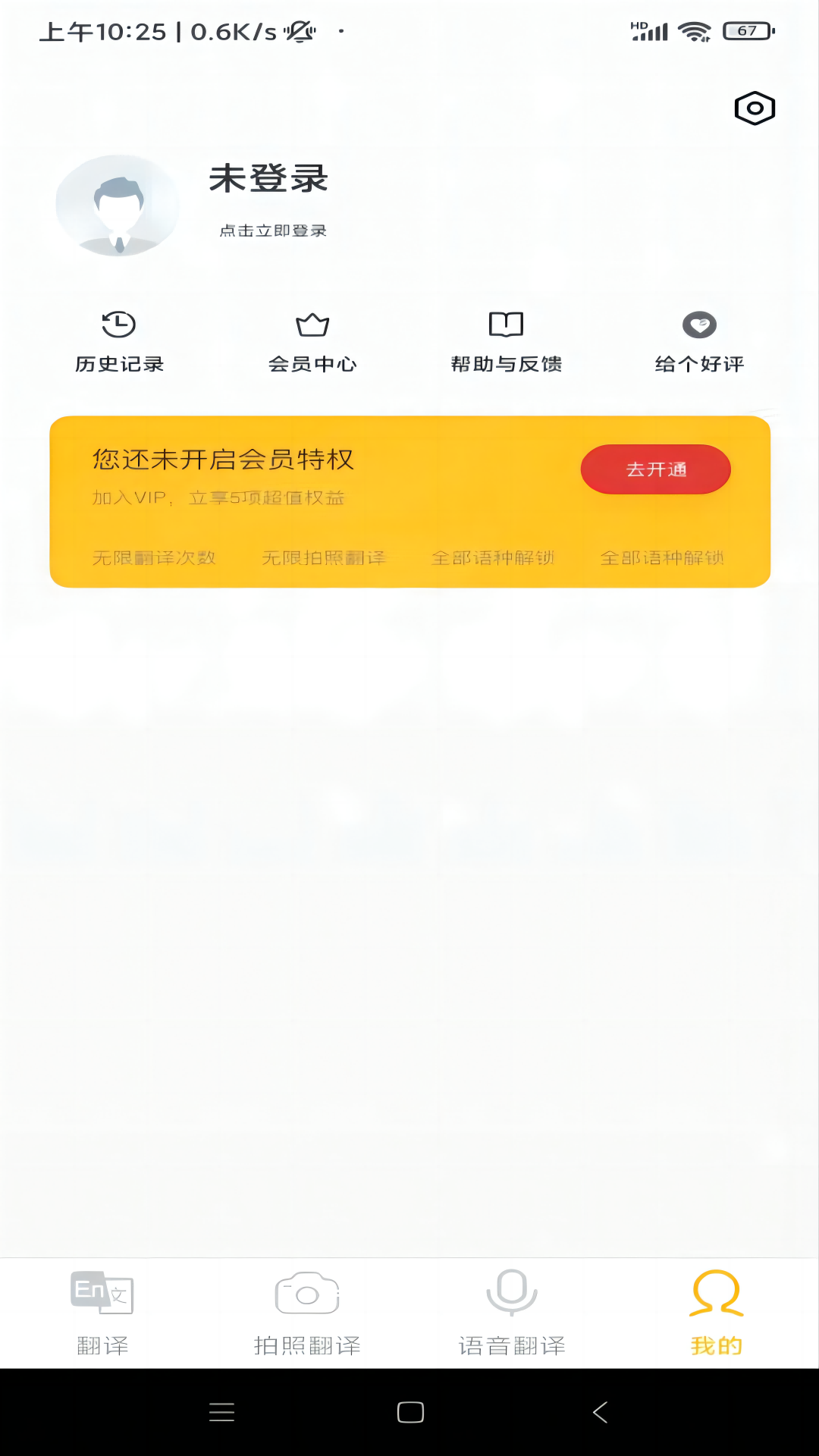The height and width of the screenshot is (1456, 819).
Task: Switch to the 拍照翻译 tab
Action: point(307,1313)
